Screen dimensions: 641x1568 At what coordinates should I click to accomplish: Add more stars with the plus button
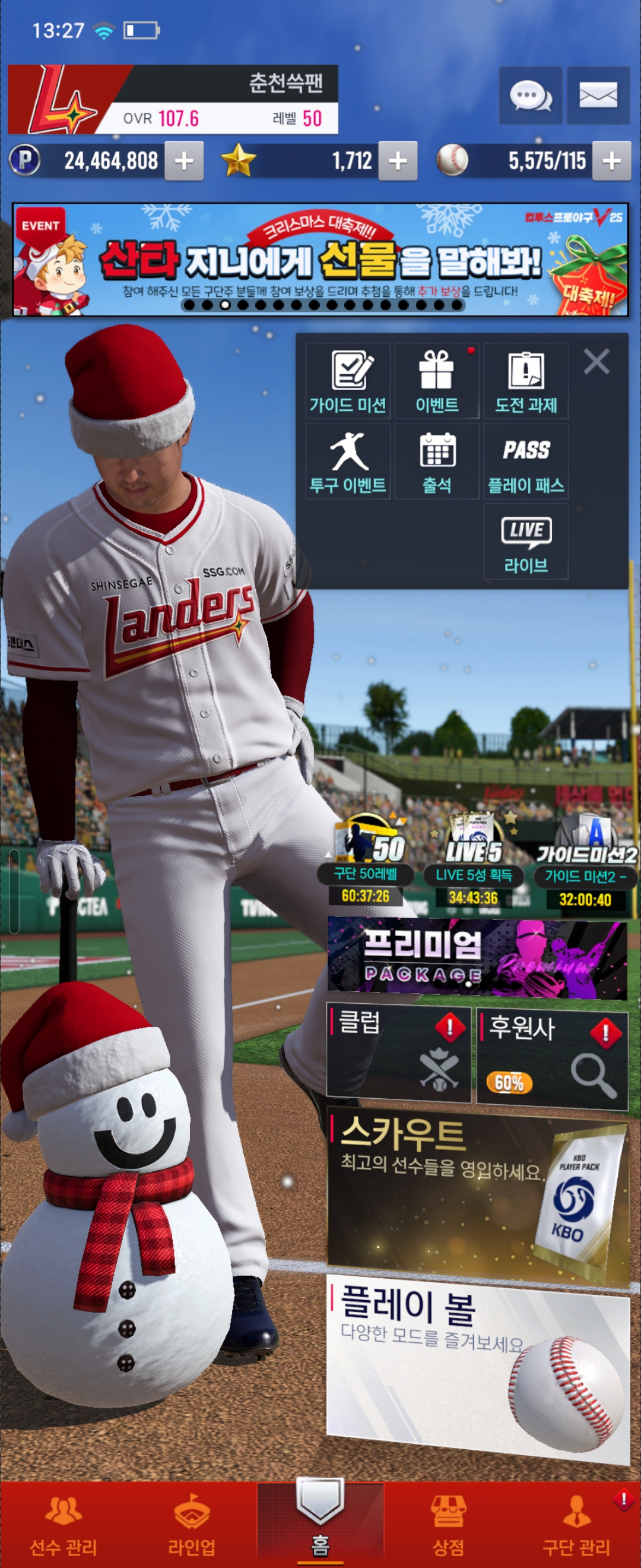coord(398,162)
